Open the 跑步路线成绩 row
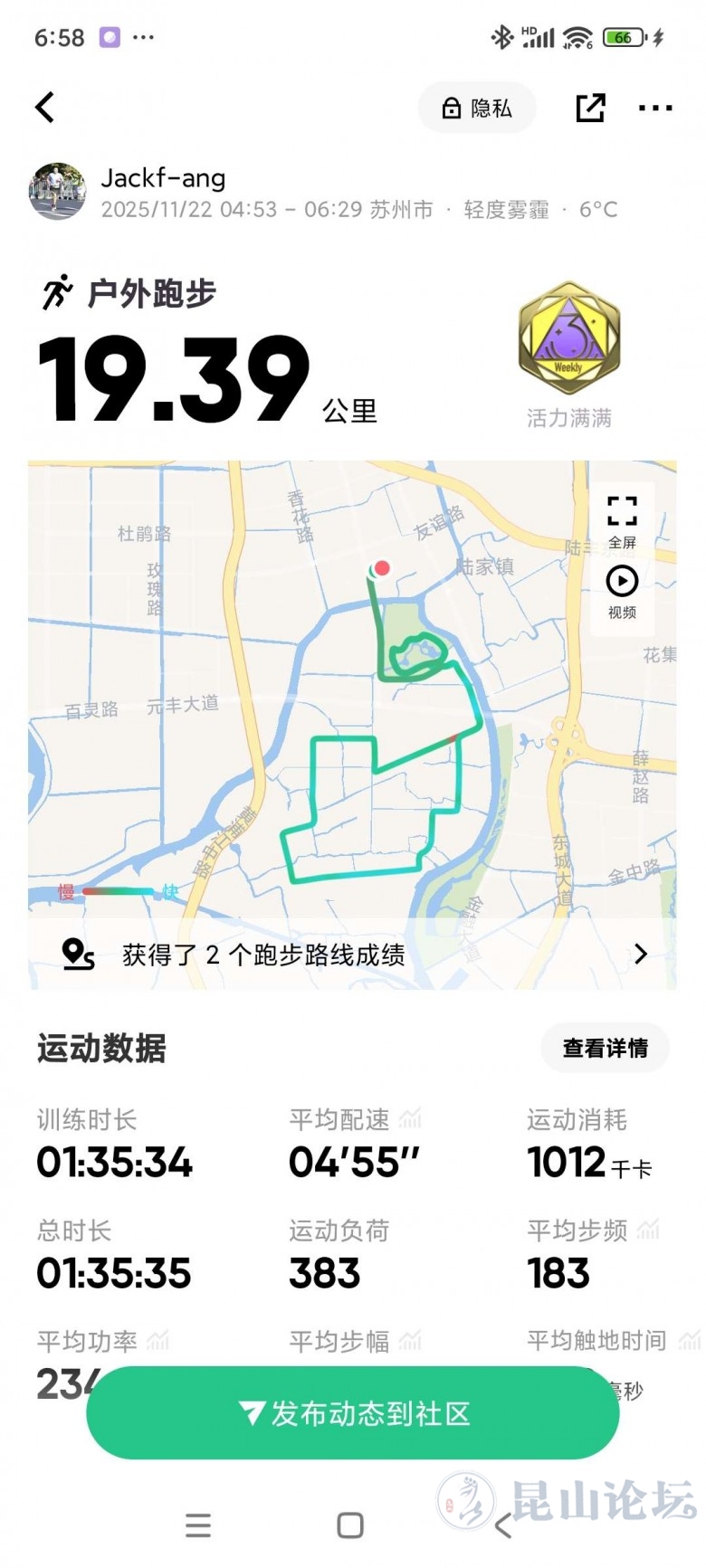 [353, 955]
